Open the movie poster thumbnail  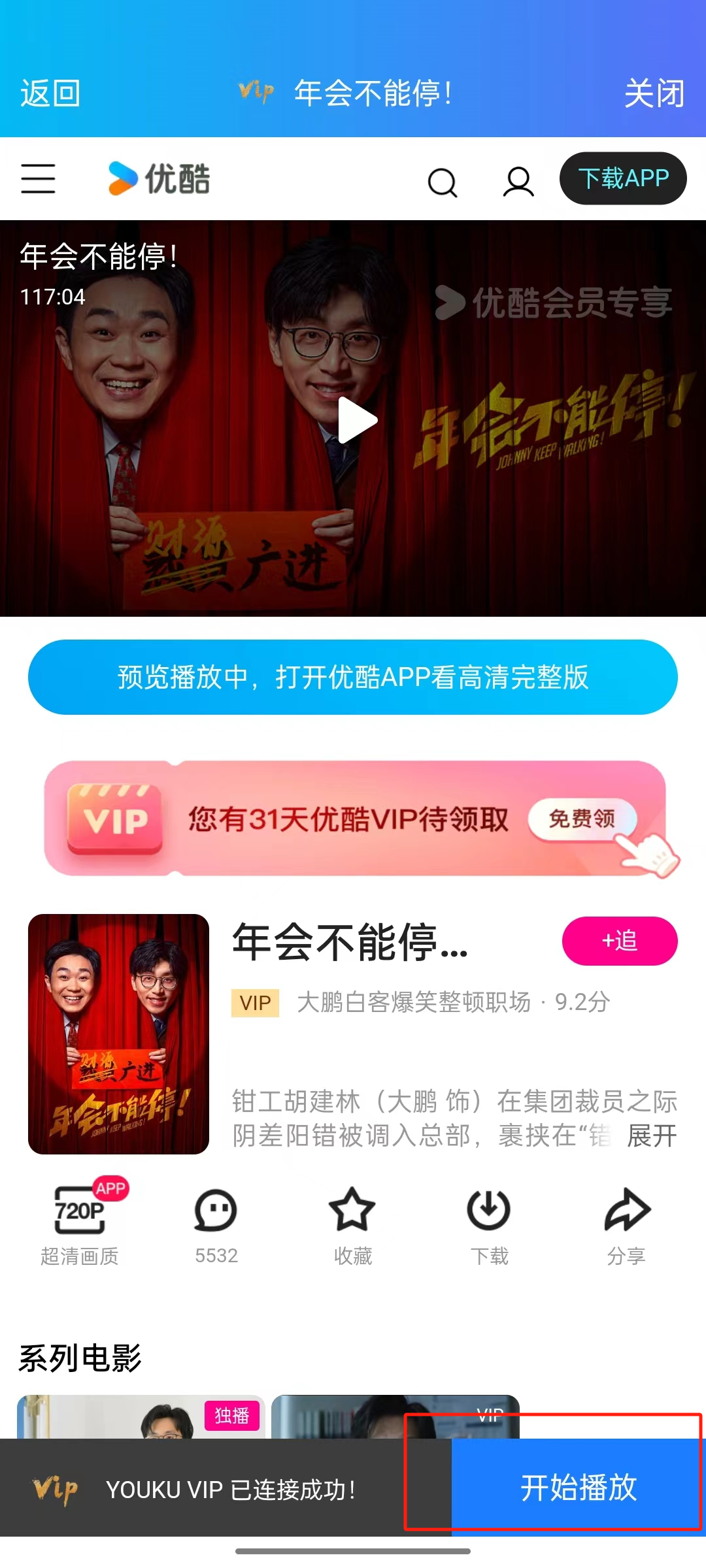[x=118, y=1034]
